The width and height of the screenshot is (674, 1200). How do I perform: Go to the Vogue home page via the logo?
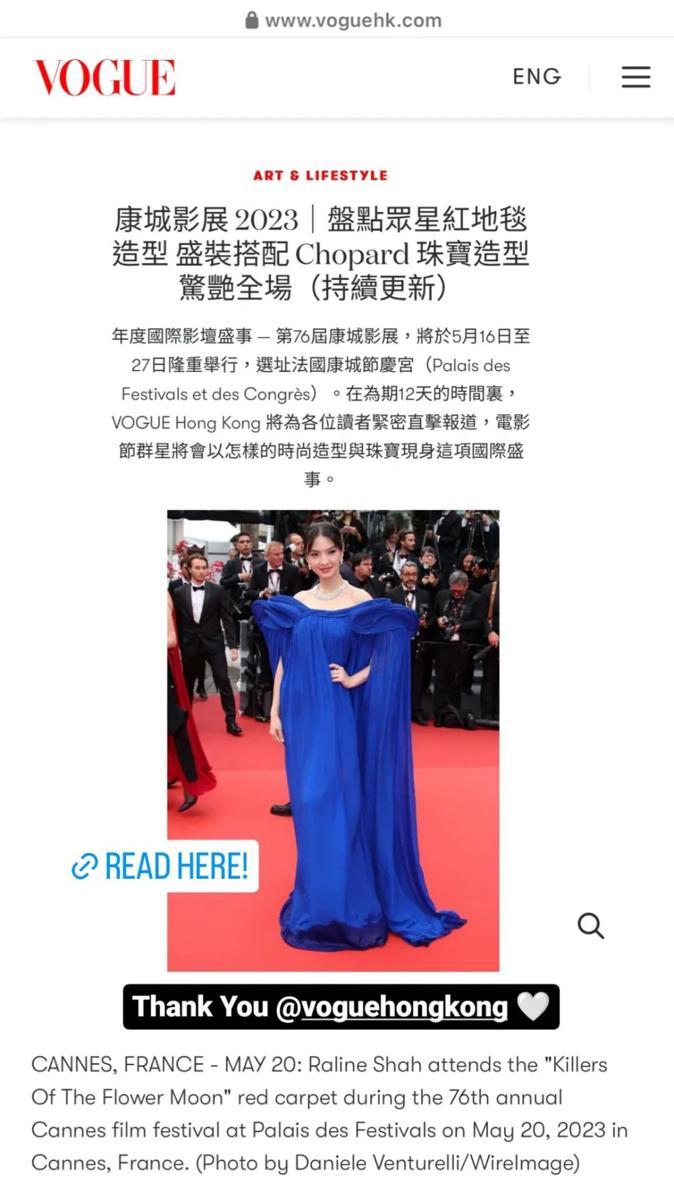point(105,77)
